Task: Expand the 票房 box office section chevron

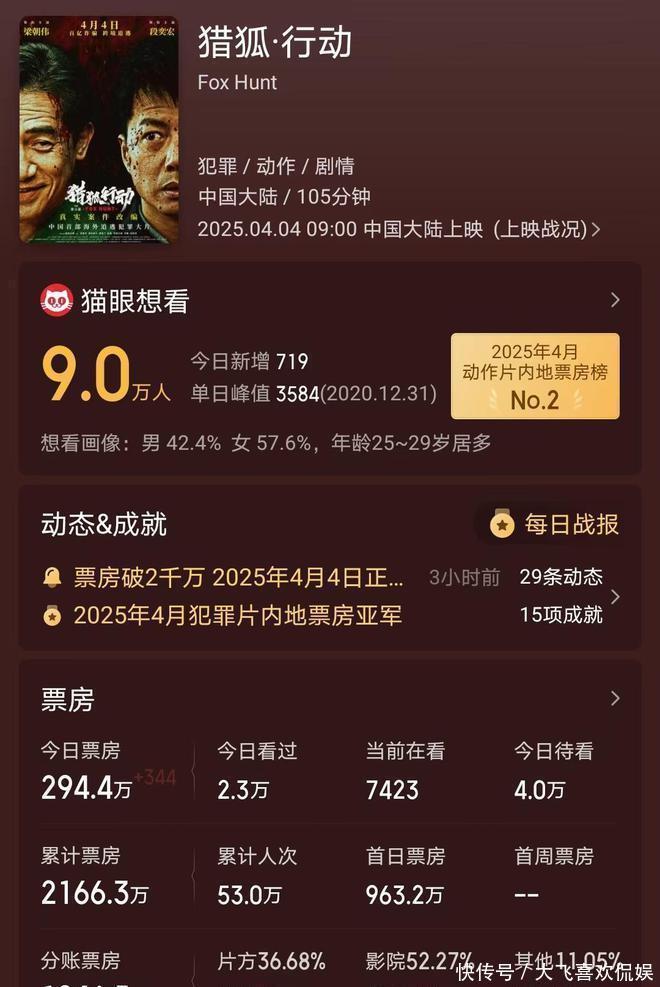Action: tap(614, 698)
